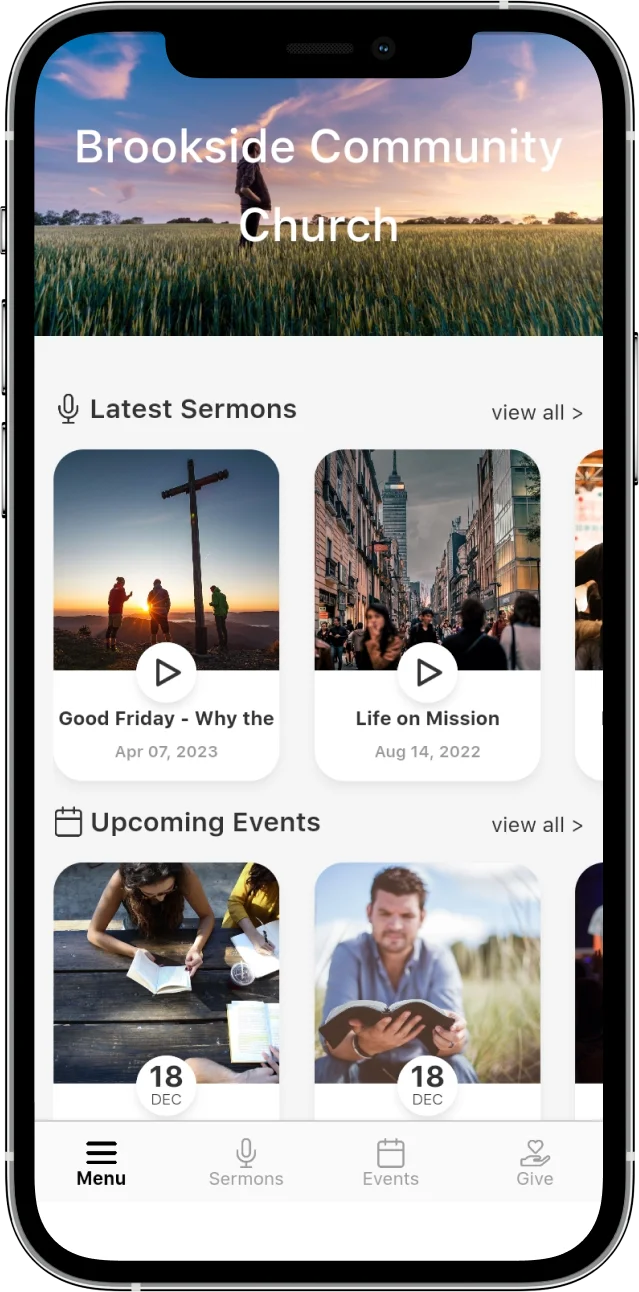Viewport: 639px width, 1292px height.
Task: Switch to the Events tab
Action: click(x=390, y=1163)
